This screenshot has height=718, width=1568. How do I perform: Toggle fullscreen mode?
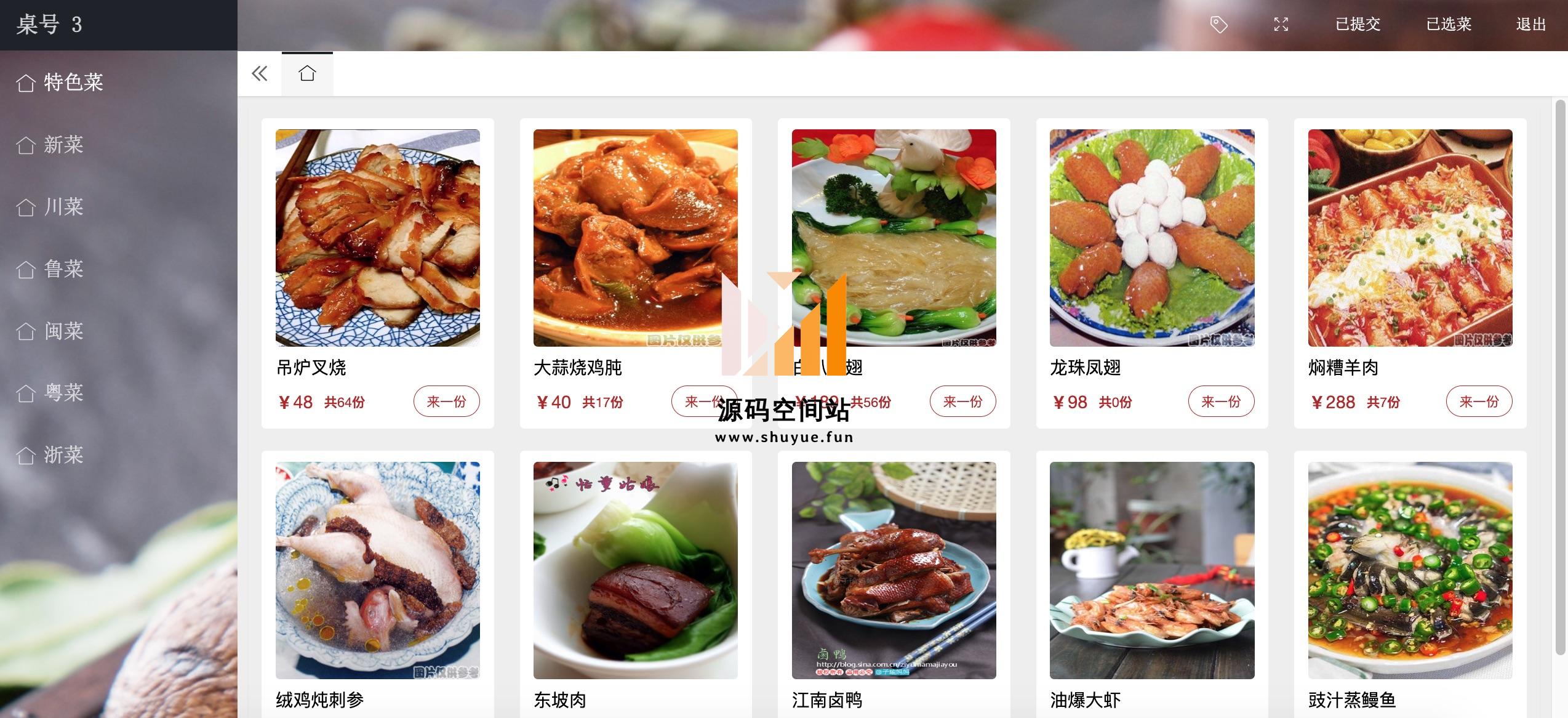click(1281, 25)
